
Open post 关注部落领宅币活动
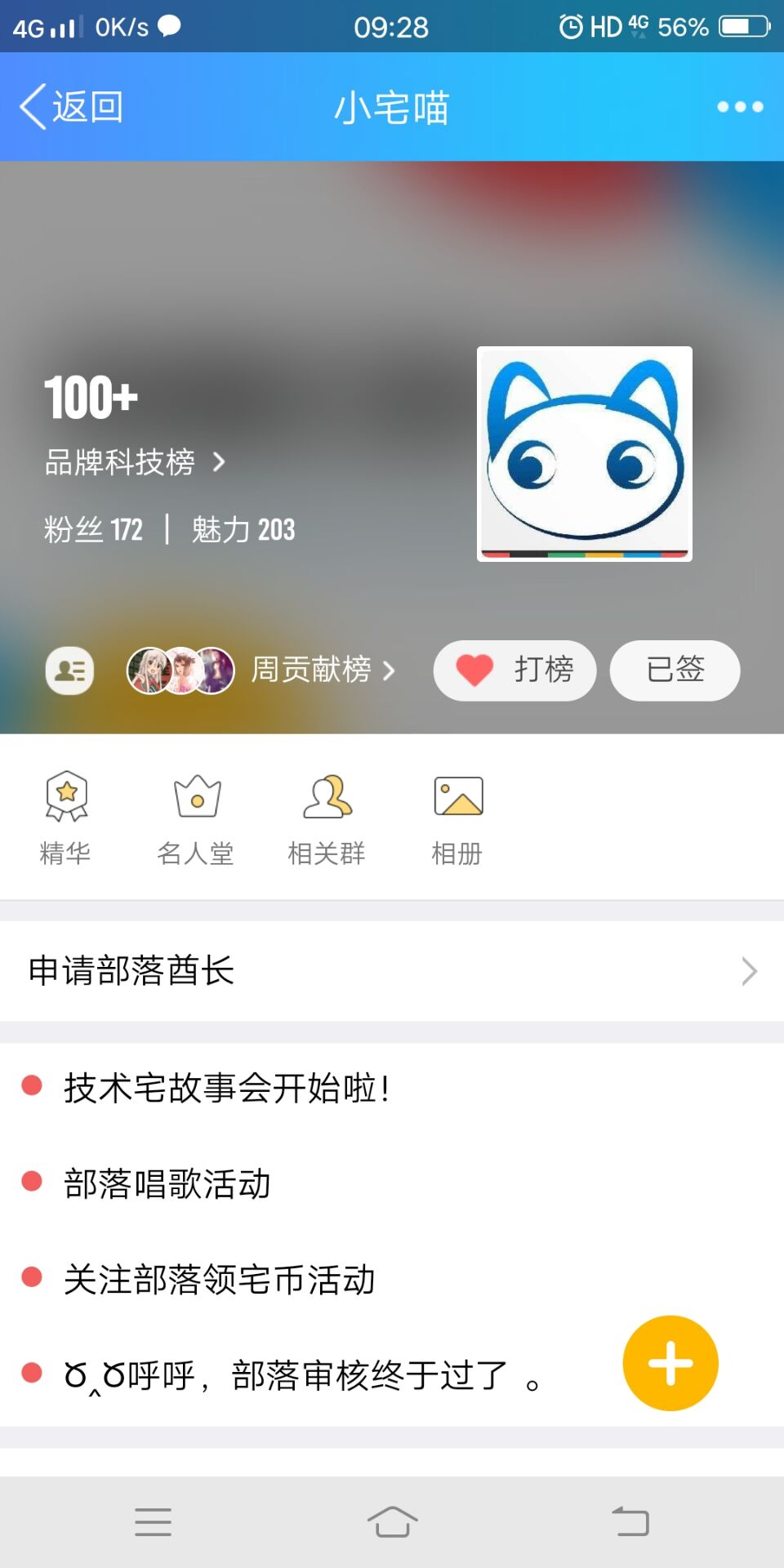tap(219, 1280)
